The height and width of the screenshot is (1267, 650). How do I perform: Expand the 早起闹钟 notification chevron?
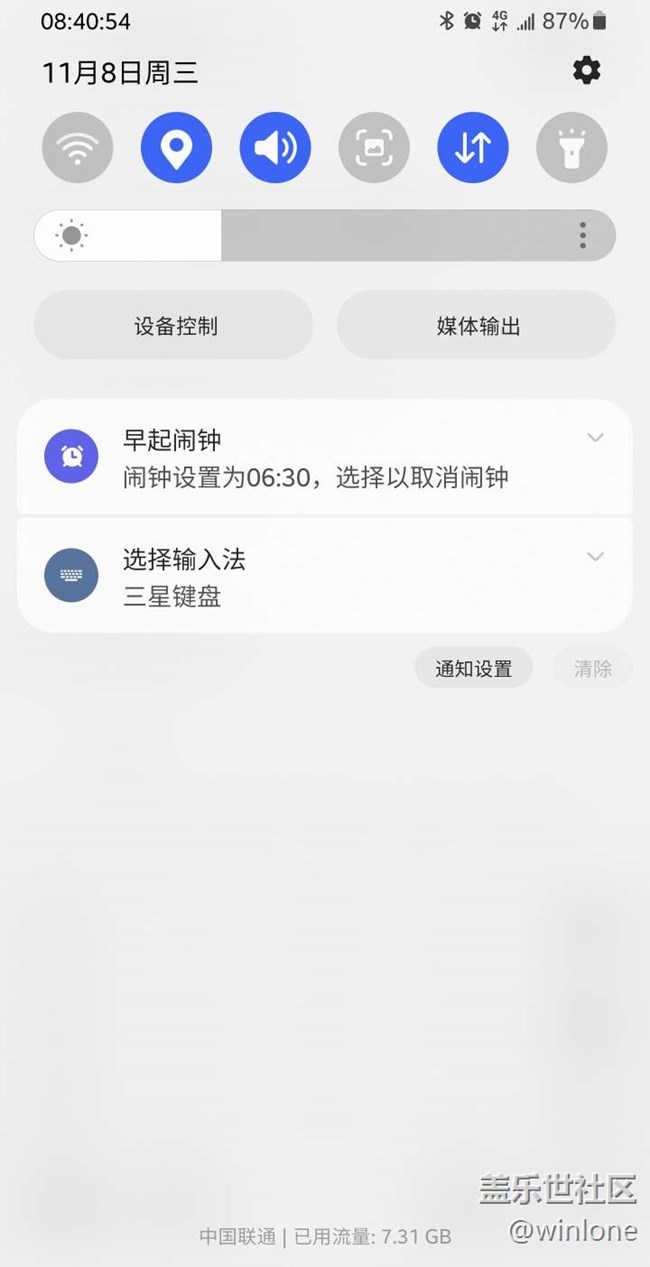(595, 438)
